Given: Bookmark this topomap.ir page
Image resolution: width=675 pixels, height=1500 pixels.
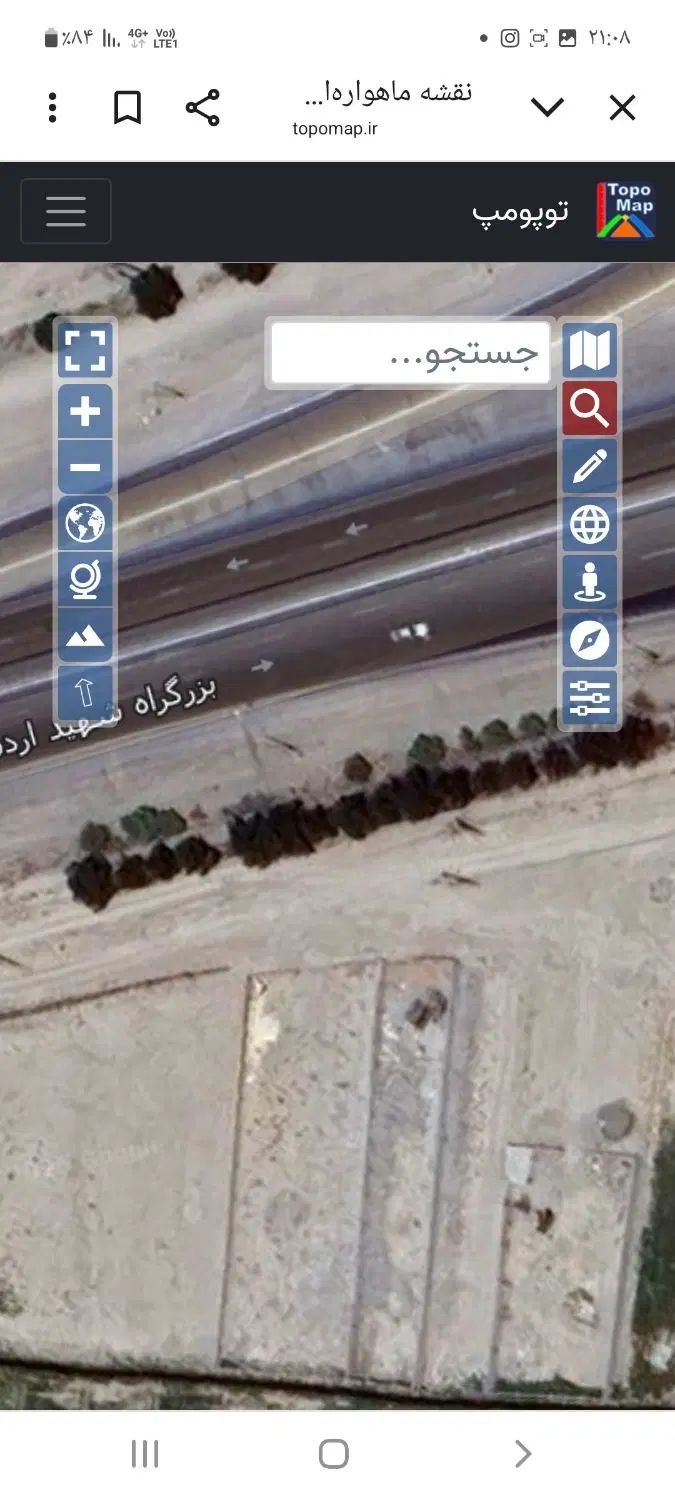Looking at the screenshot, I should (x=127, y=107).
